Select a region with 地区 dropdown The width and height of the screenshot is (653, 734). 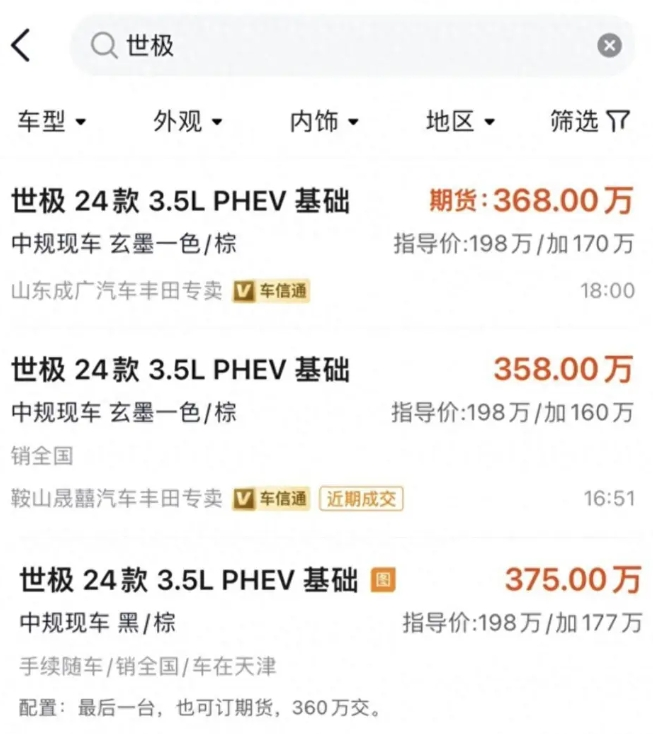click(x=460, y=122)
